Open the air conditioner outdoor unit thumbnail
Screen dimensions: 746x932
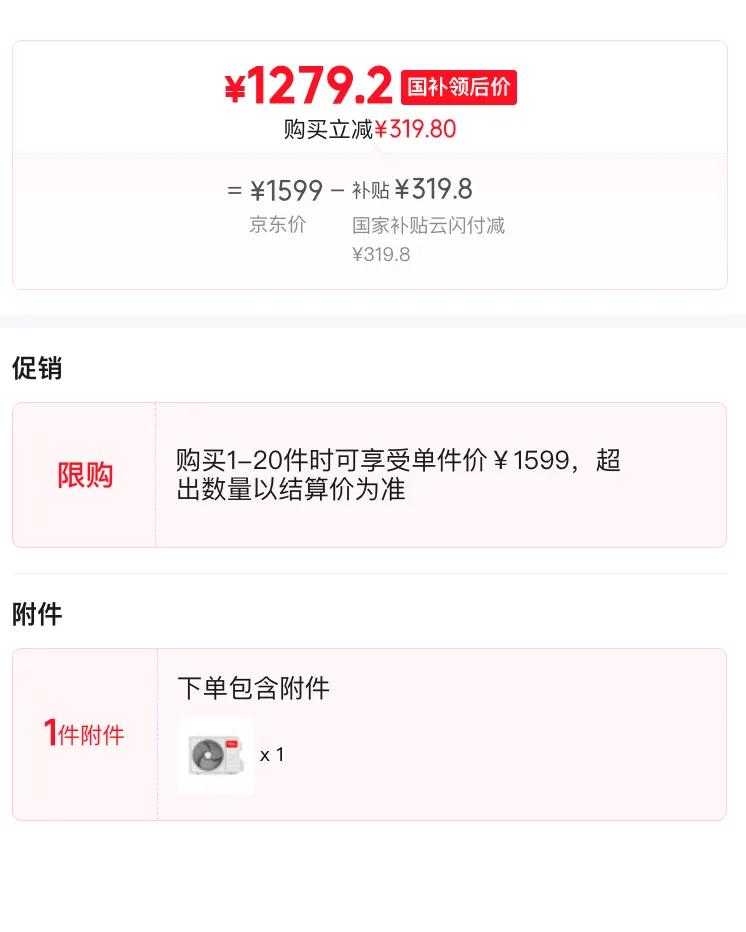point(215,755)
